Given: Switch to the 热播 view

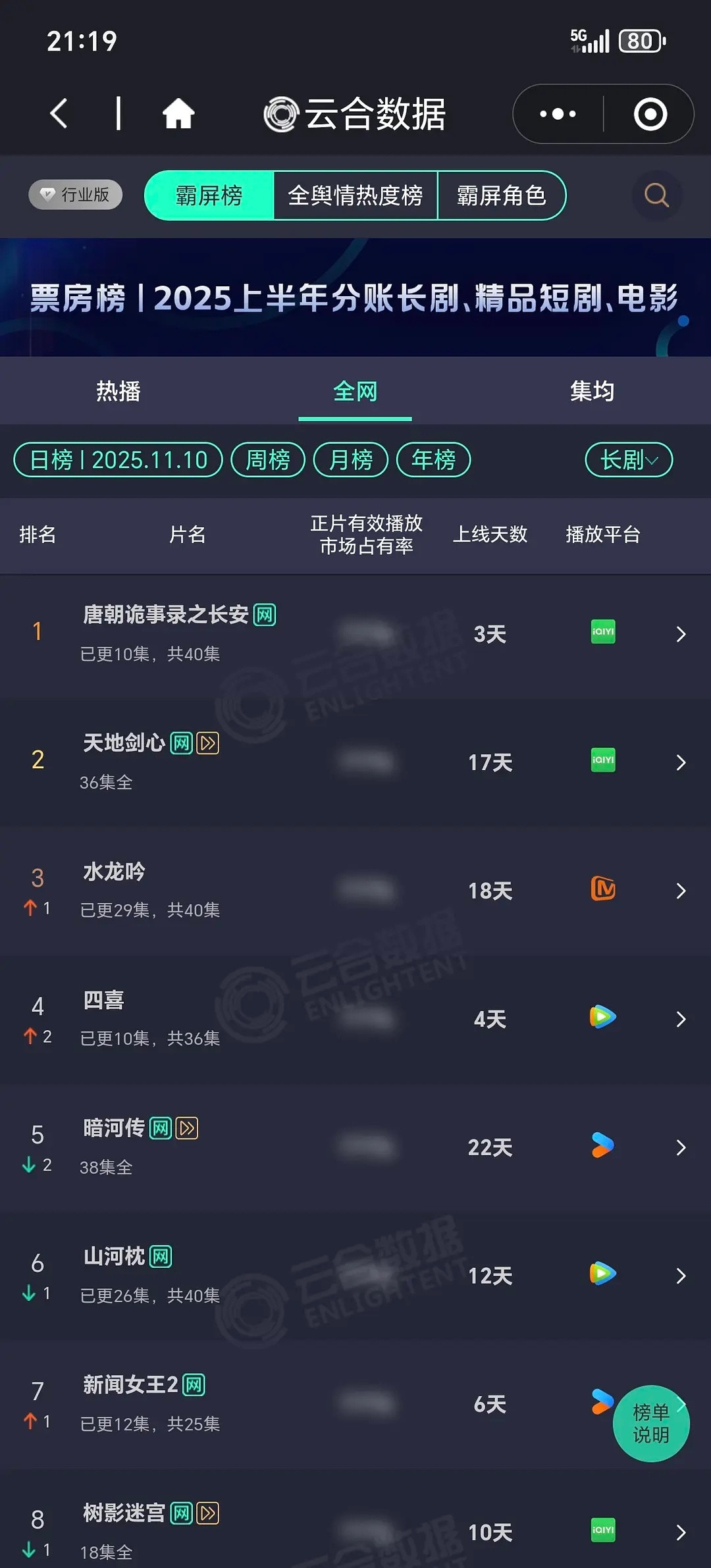Looking at the screenshot, I should coord(117,390).
